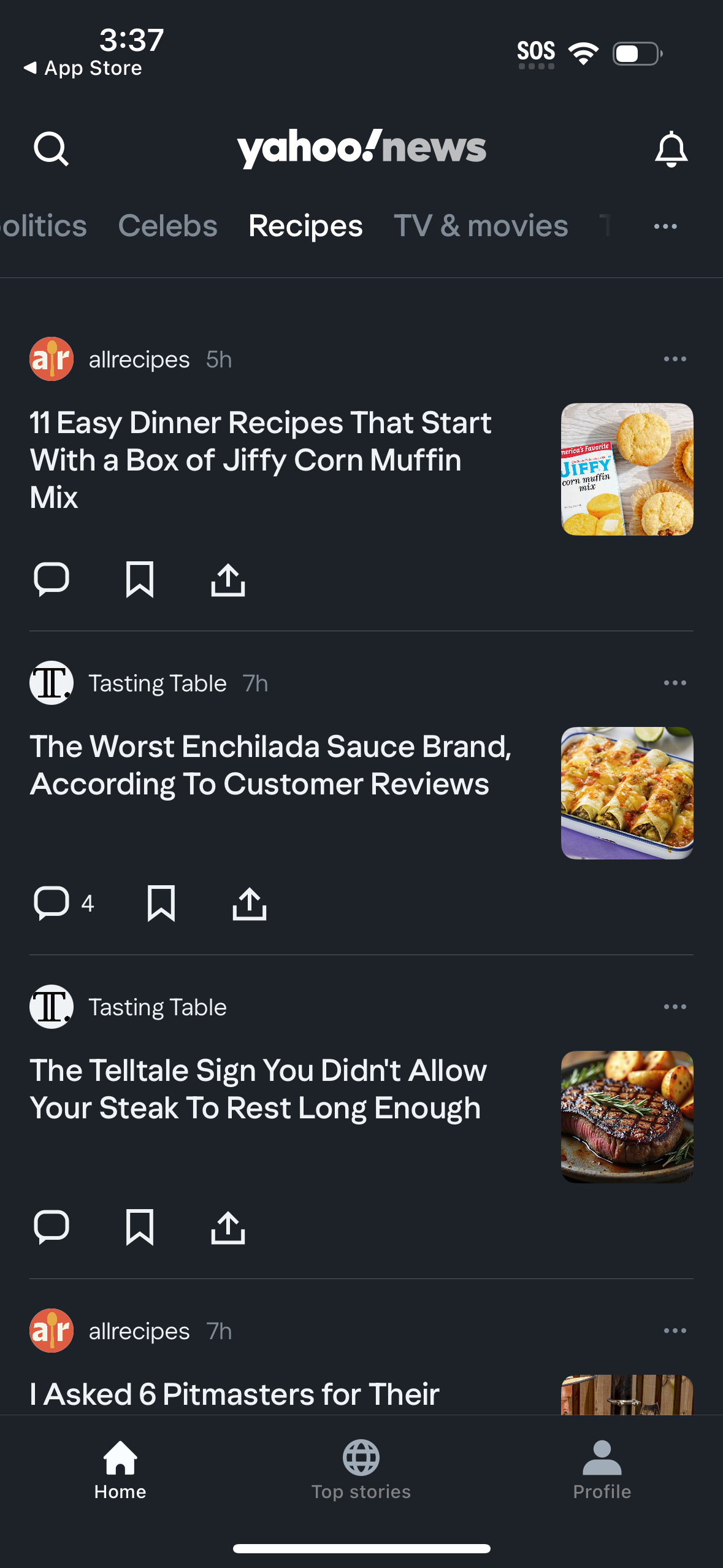Image resolution: width=723 pixels, height=1568 pixels.
Task: Return to App Store via back link
Action: [x=84, y=67]
